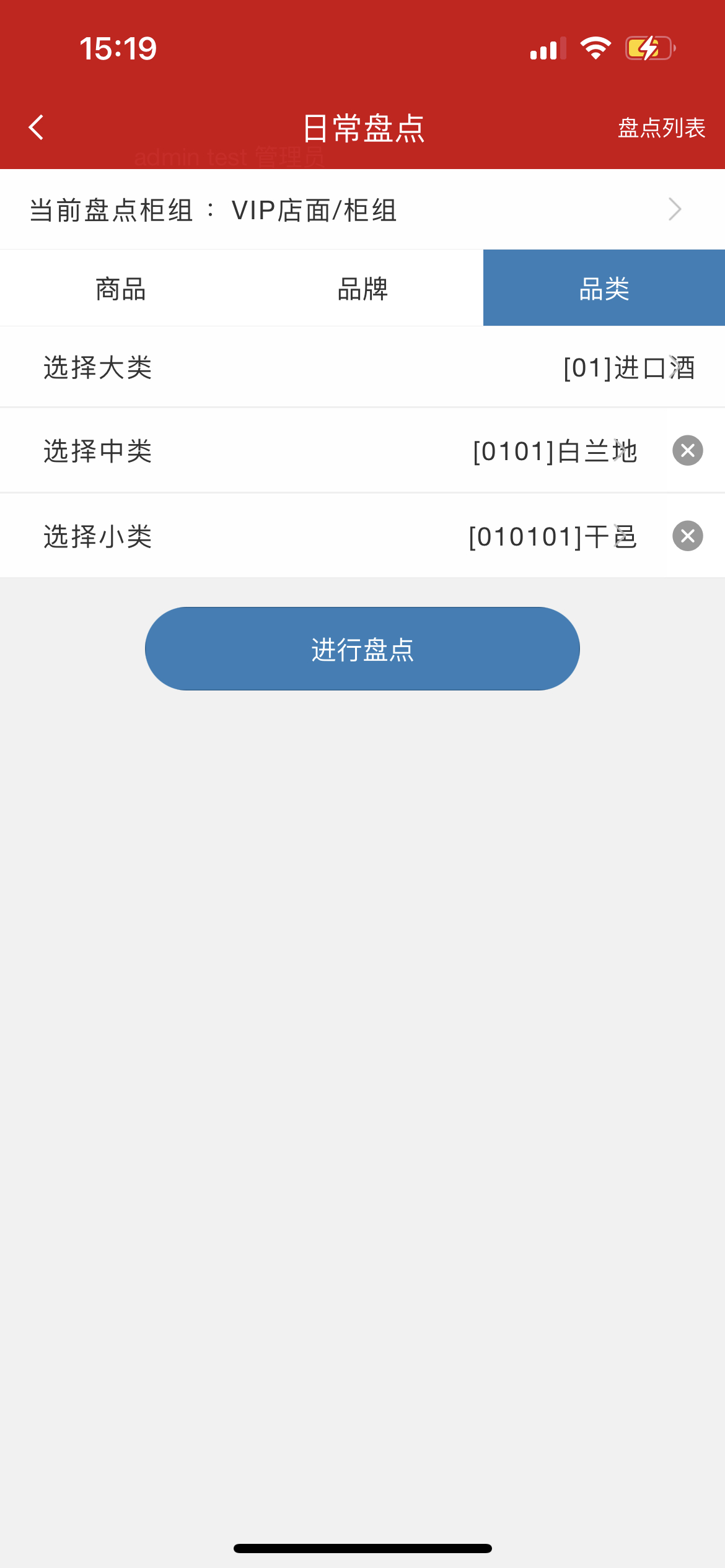The width and height of the screenshot is (725, 1568).
Task: Go back using the header arrow
Action: [x=37, y=128]
